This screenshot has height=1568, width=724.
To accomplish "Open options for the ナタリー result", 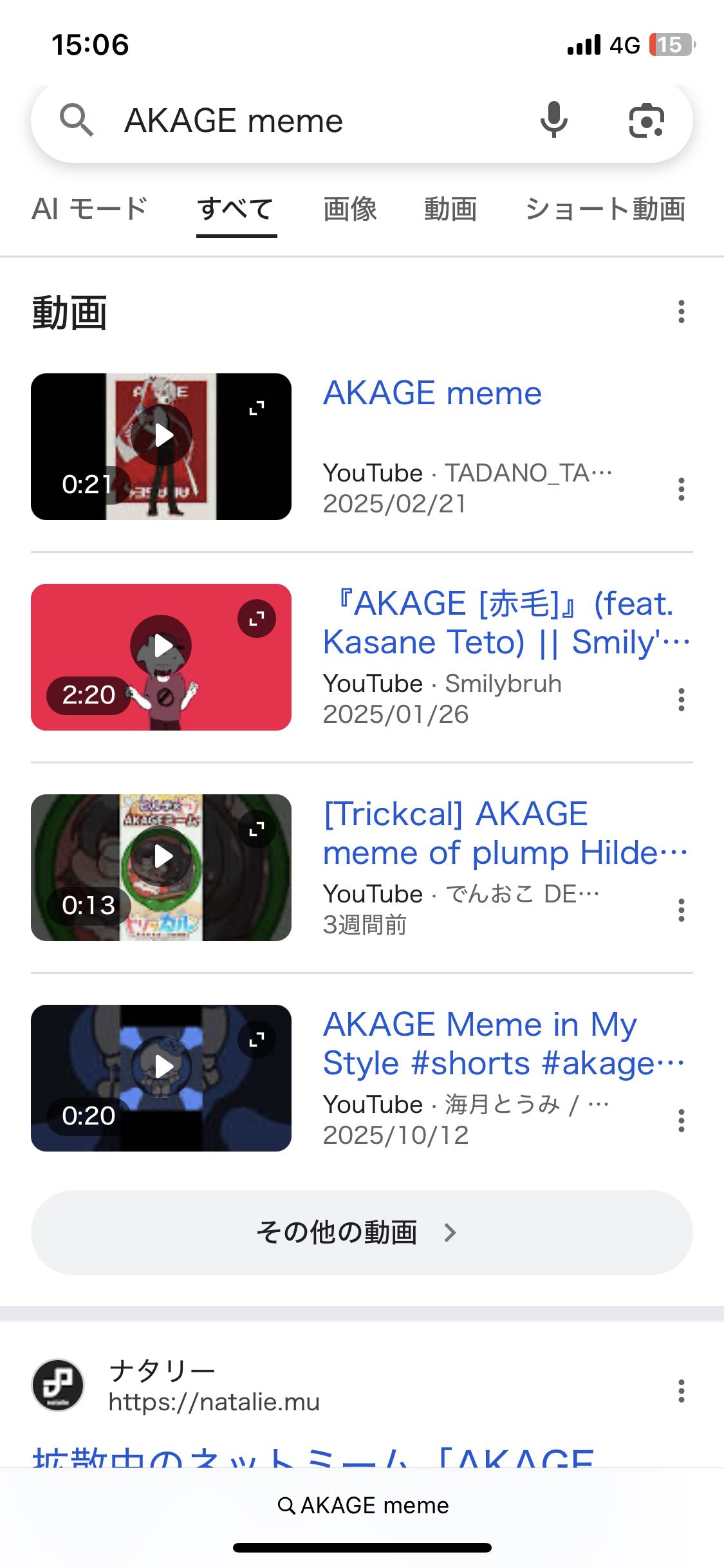I will [681, 1391].
